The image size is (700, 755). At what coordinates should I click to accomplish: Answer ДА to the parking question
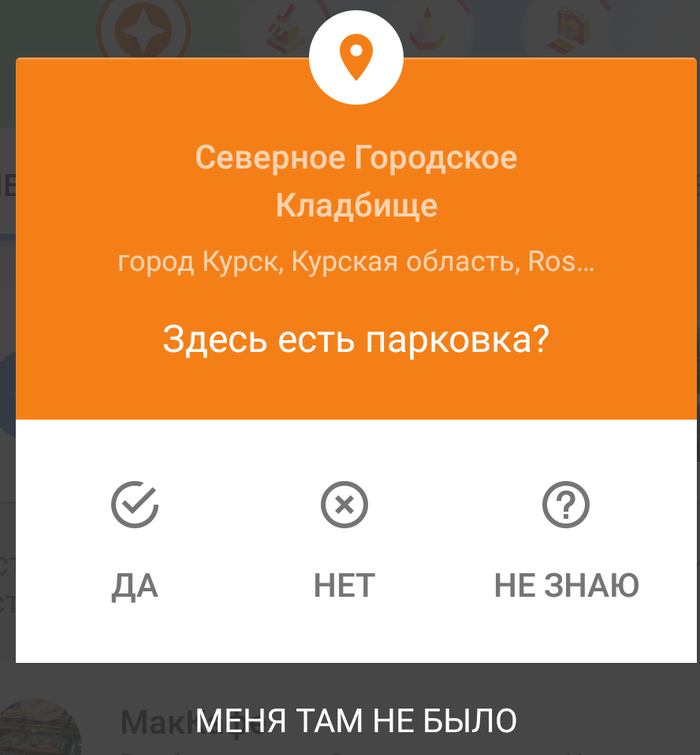135,538
